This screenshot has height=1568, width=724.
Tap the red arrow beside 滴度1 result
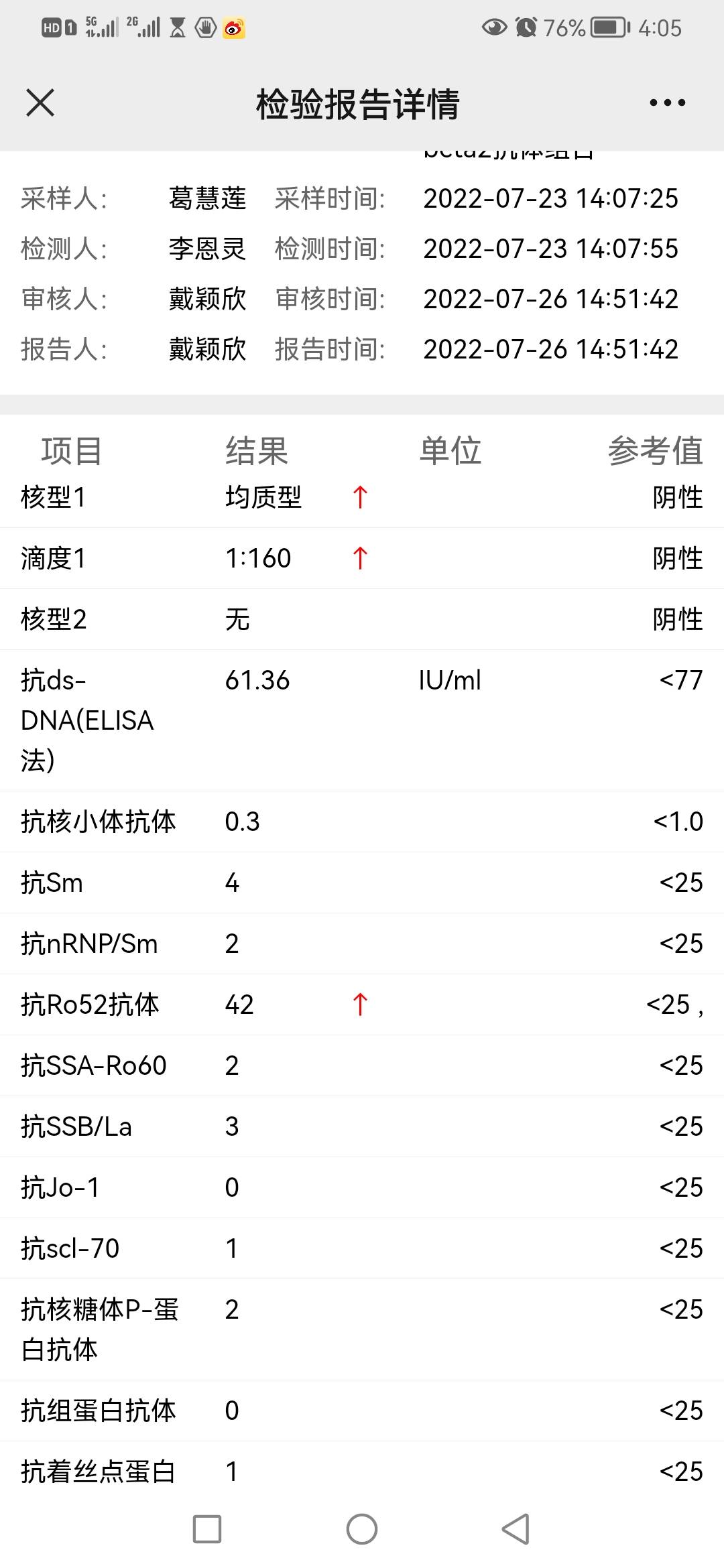360,557
